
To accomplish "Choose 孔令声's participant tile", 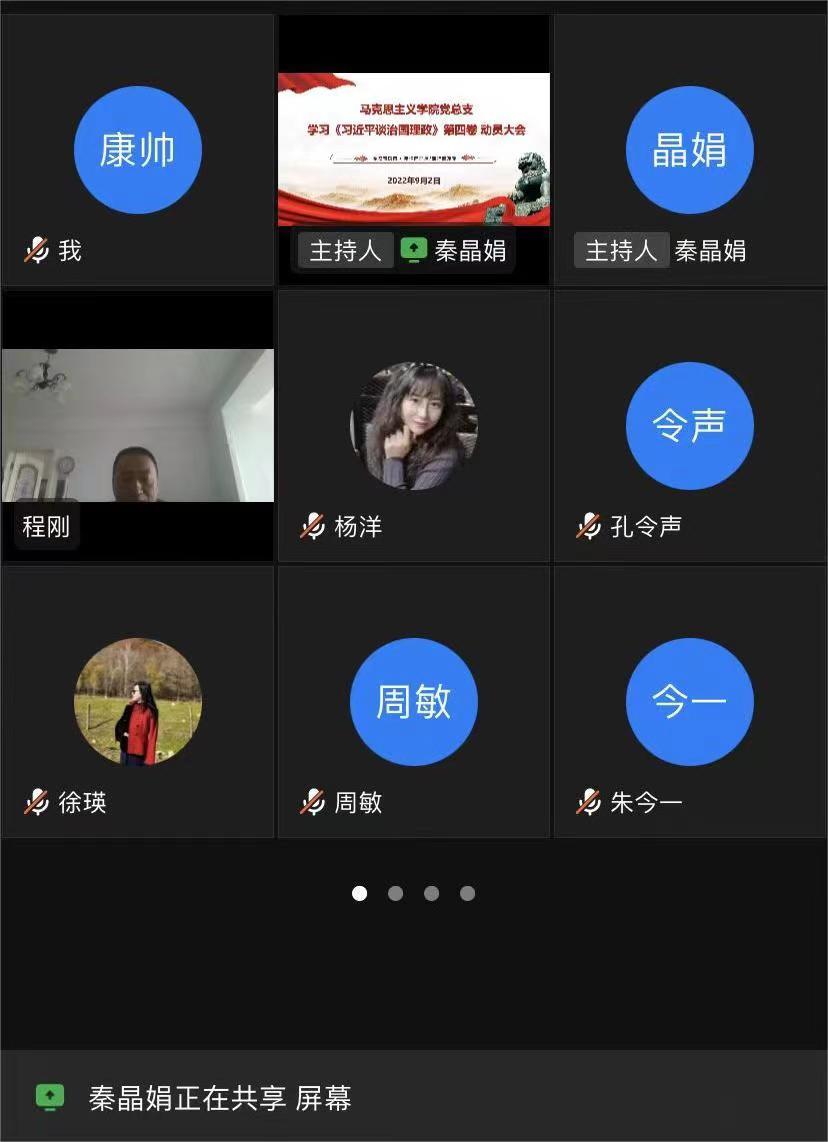I will pyautogui.click(x=690, y=426).
